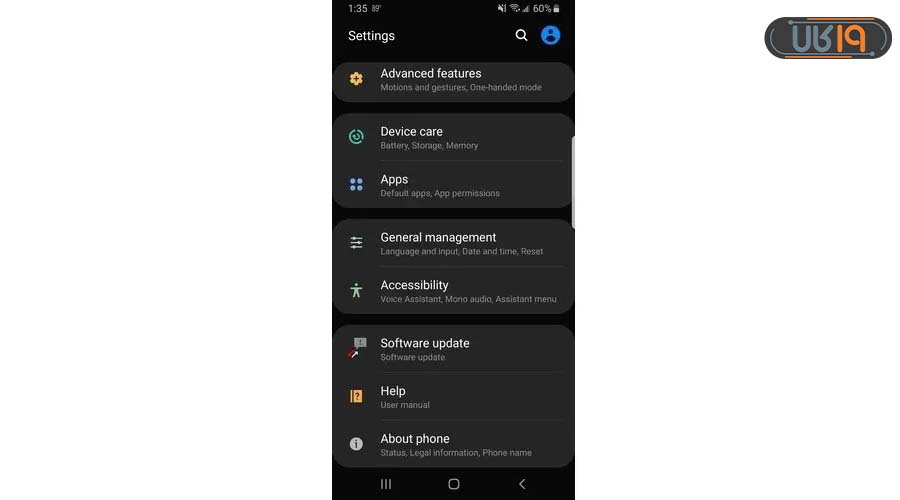Open Device care
Screen dimensions: 900x500
coord(453,137)
